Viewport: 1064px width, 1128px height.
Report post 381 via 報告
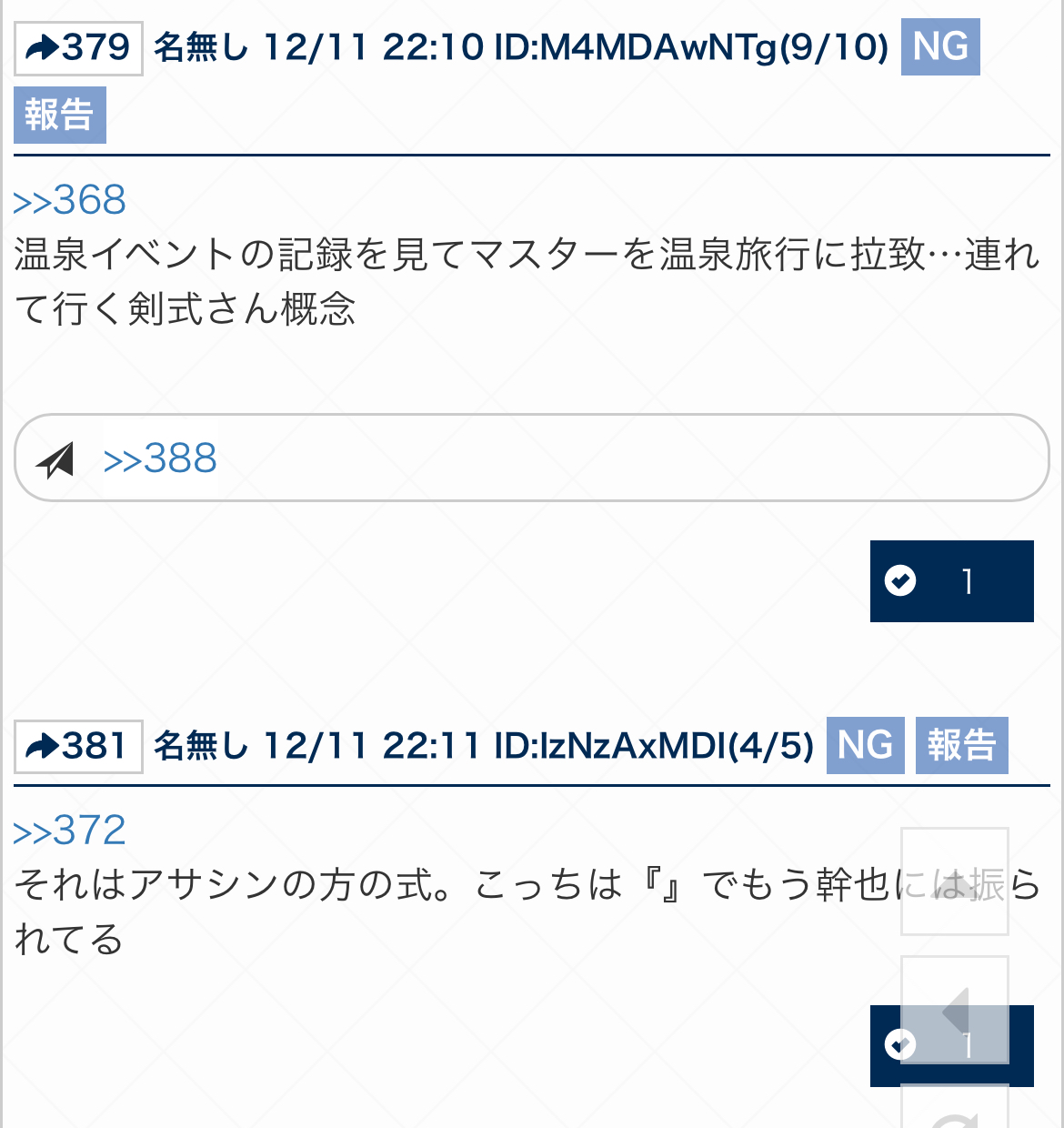click(x=961, y=746)
